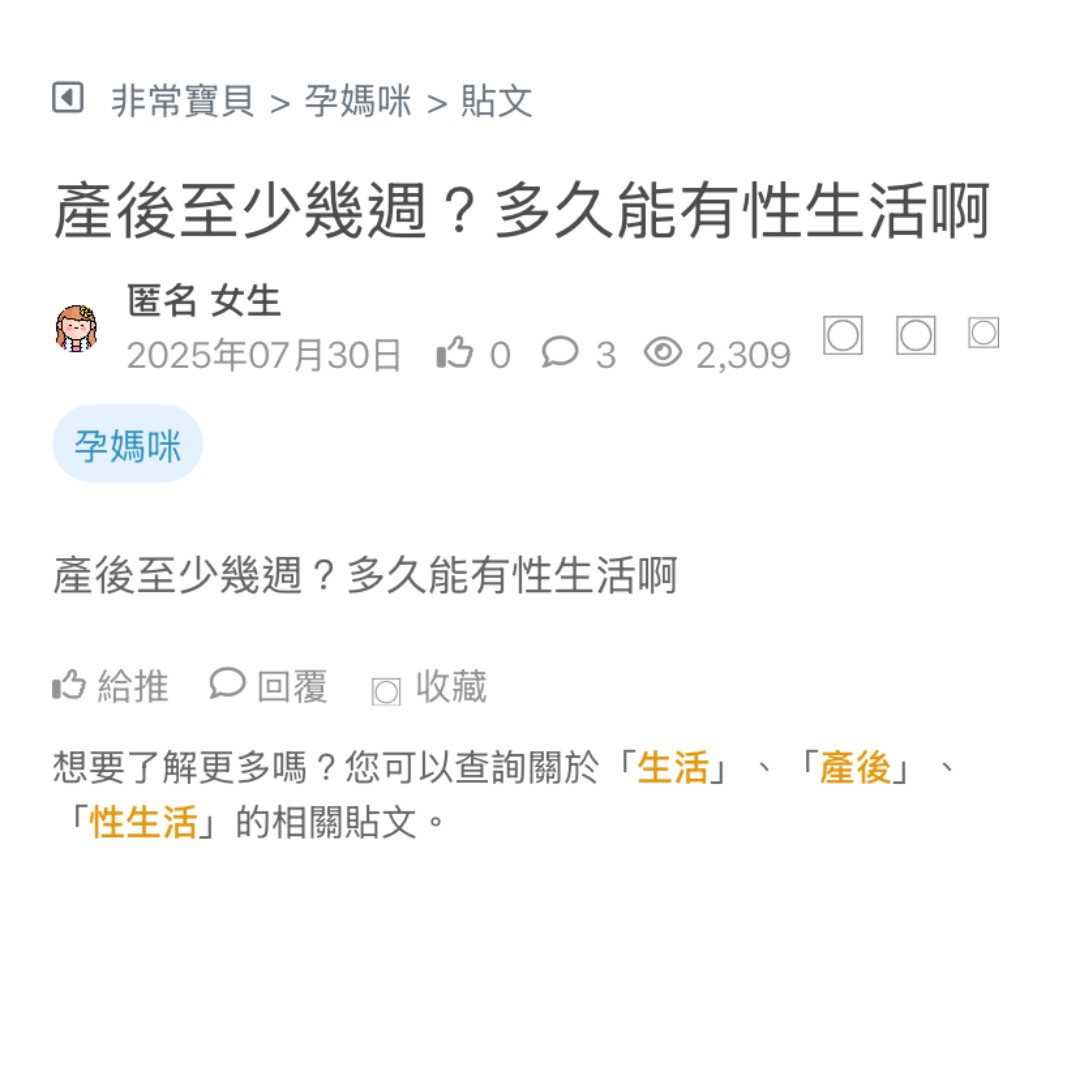Tap the first square icon beside views count
Image resolution: width=1080 pixels, height=1080 pixels.
point(843,336)
